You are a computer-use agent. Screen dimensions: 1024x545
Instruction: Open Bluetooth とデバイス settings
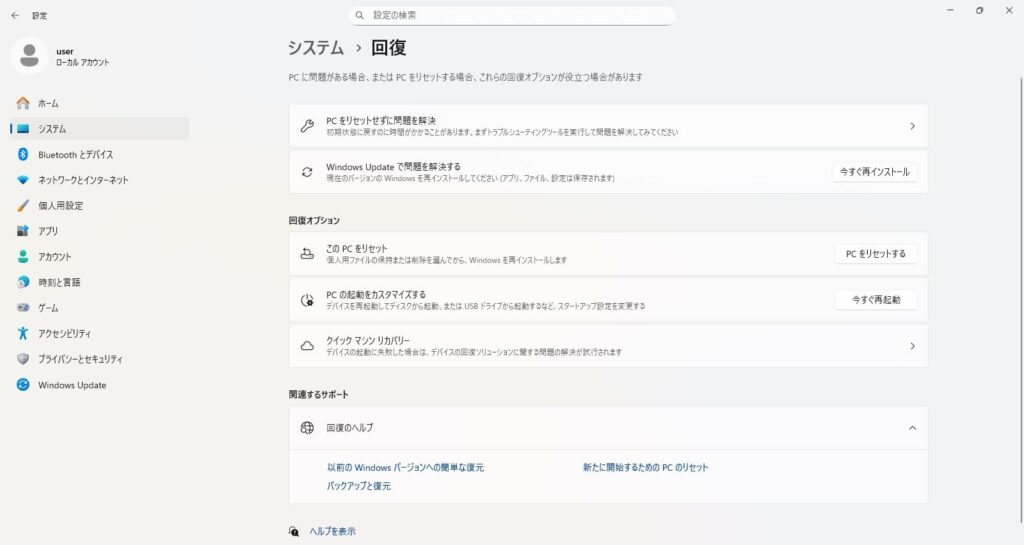(x=75, y=155)
